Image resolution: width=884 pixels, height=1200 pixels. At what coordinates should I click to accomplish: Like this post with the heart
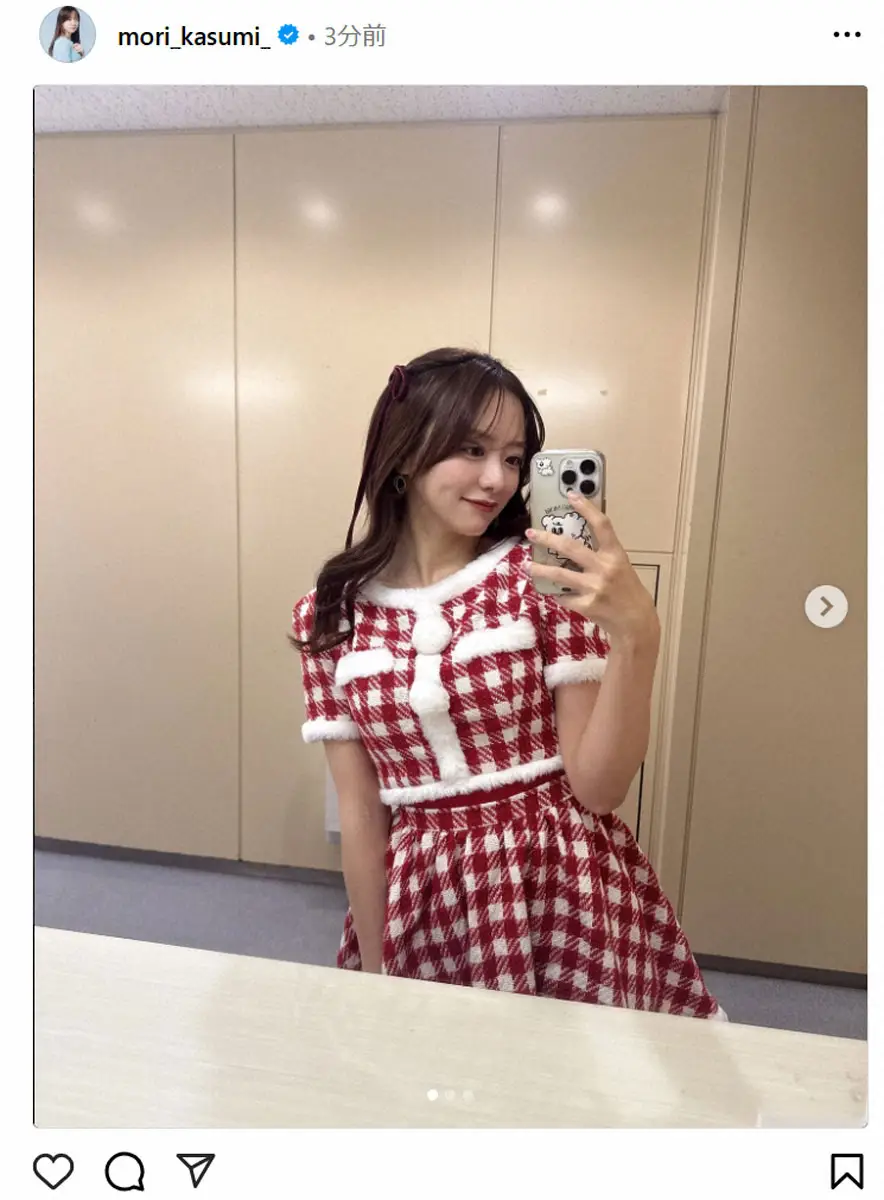53,1171
